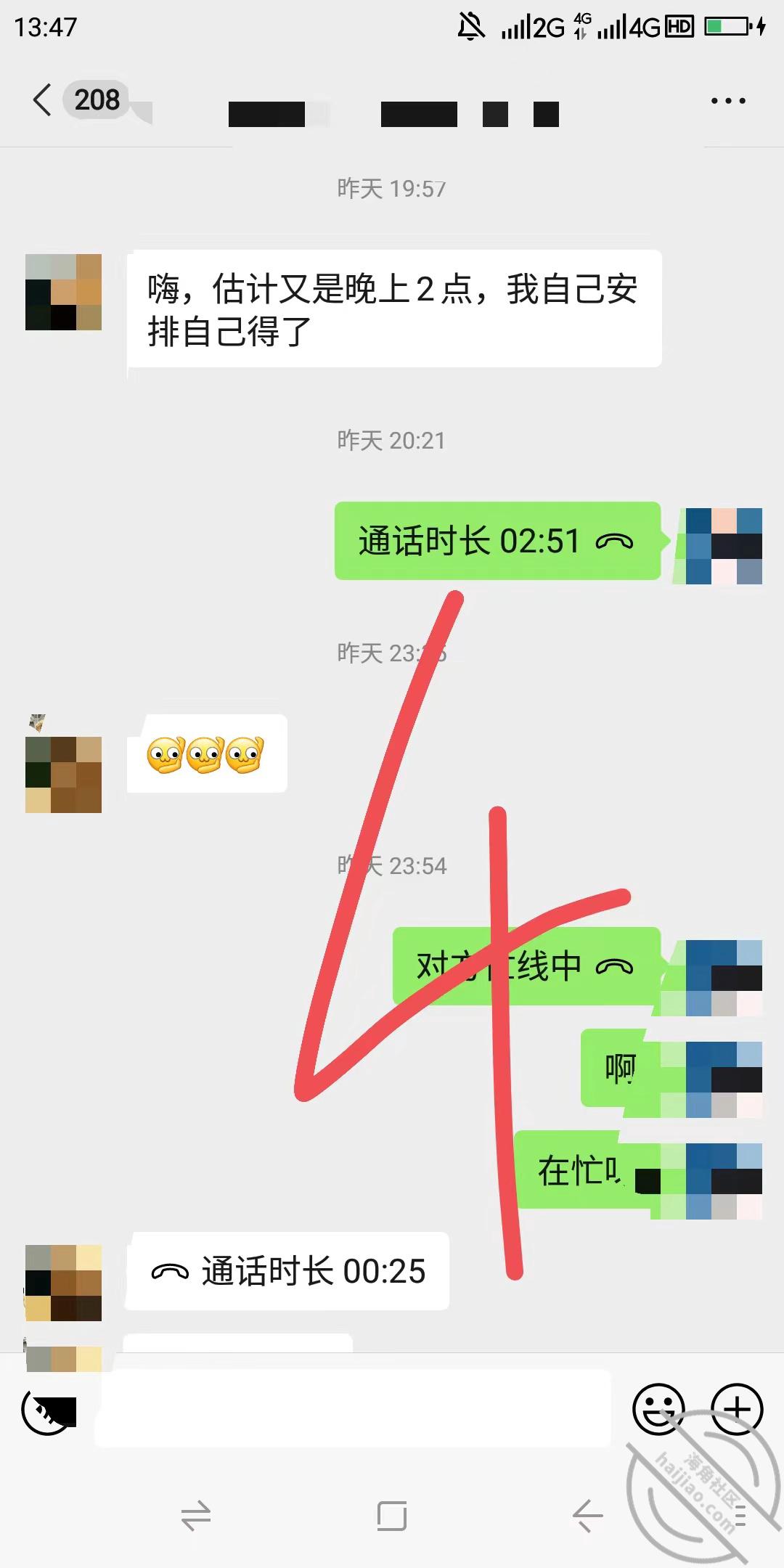
Task: Tap the system home button
Action: 392,1516
